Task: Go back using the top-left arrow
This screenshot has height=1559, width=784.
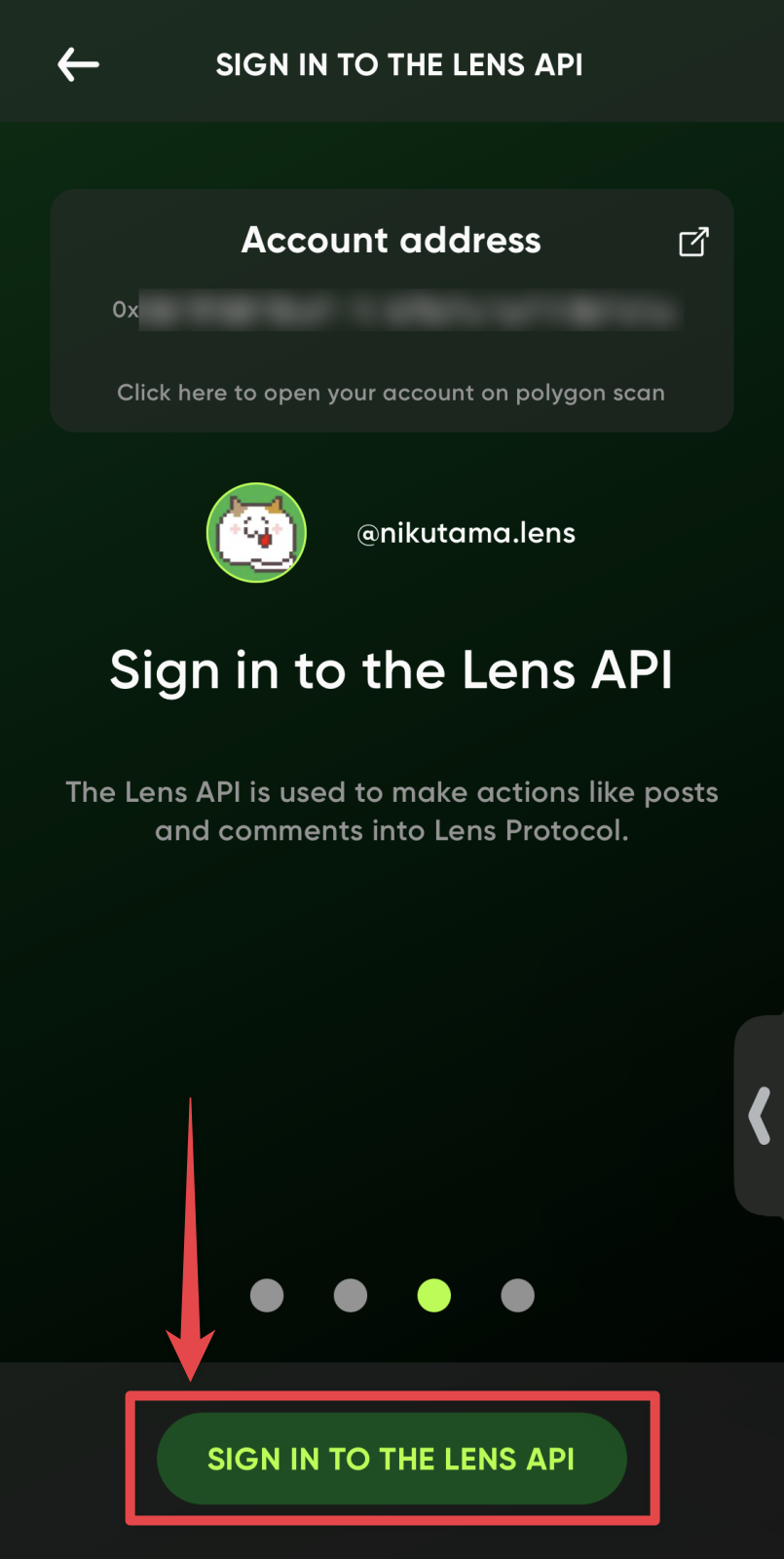Action: point(78,65)
